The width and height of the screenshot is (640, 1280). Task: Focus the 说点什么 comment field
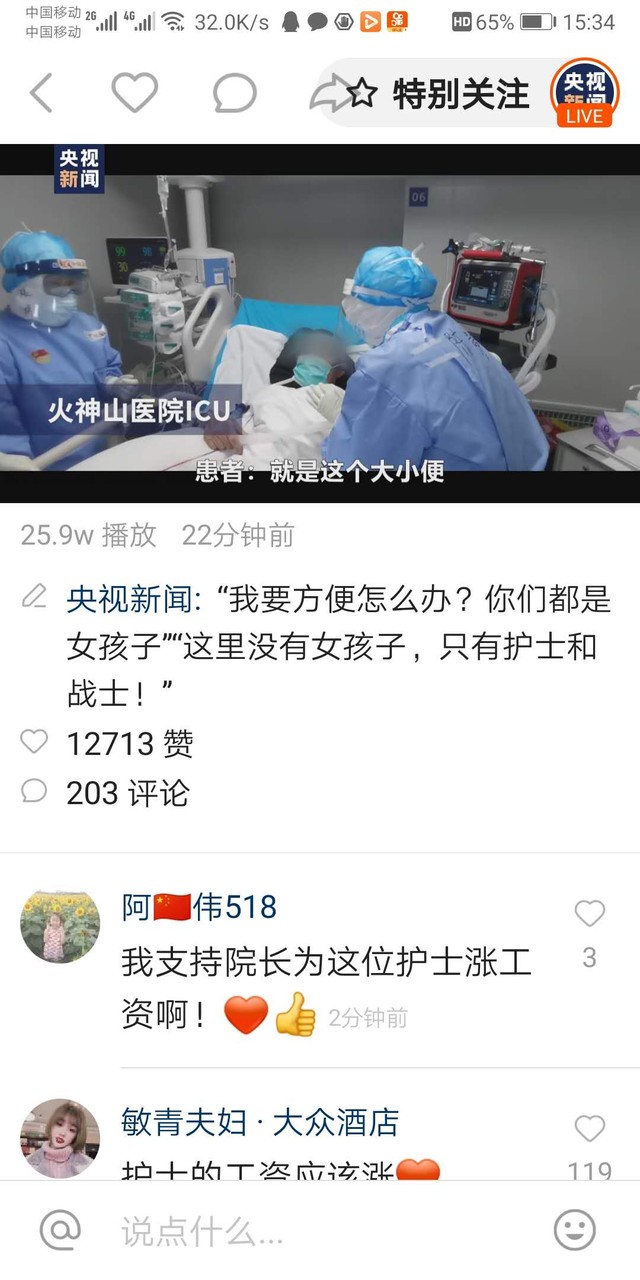coord(320,1231)
